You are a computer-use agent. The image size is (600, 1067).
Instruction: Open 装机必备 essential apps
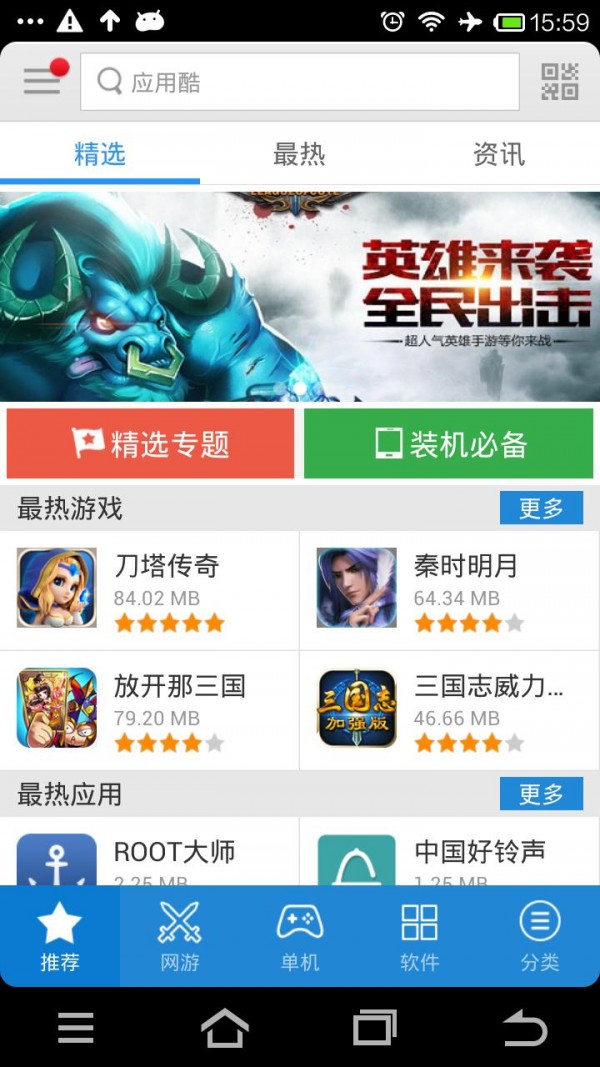pos(449,443)
